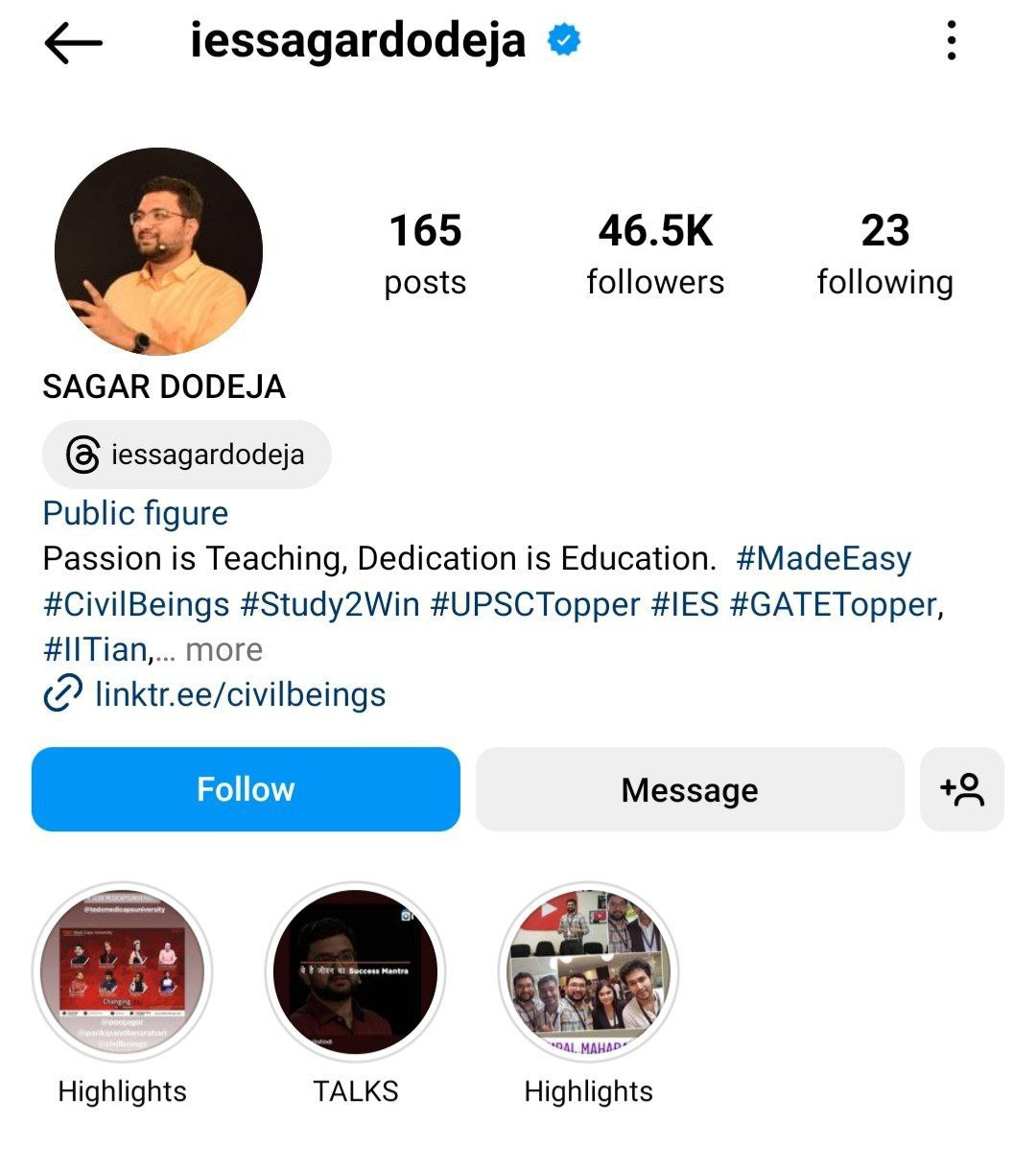Expand the bio with more
The height and width of the screenshot is (1168, 1036).
click(x=224, y=650)
